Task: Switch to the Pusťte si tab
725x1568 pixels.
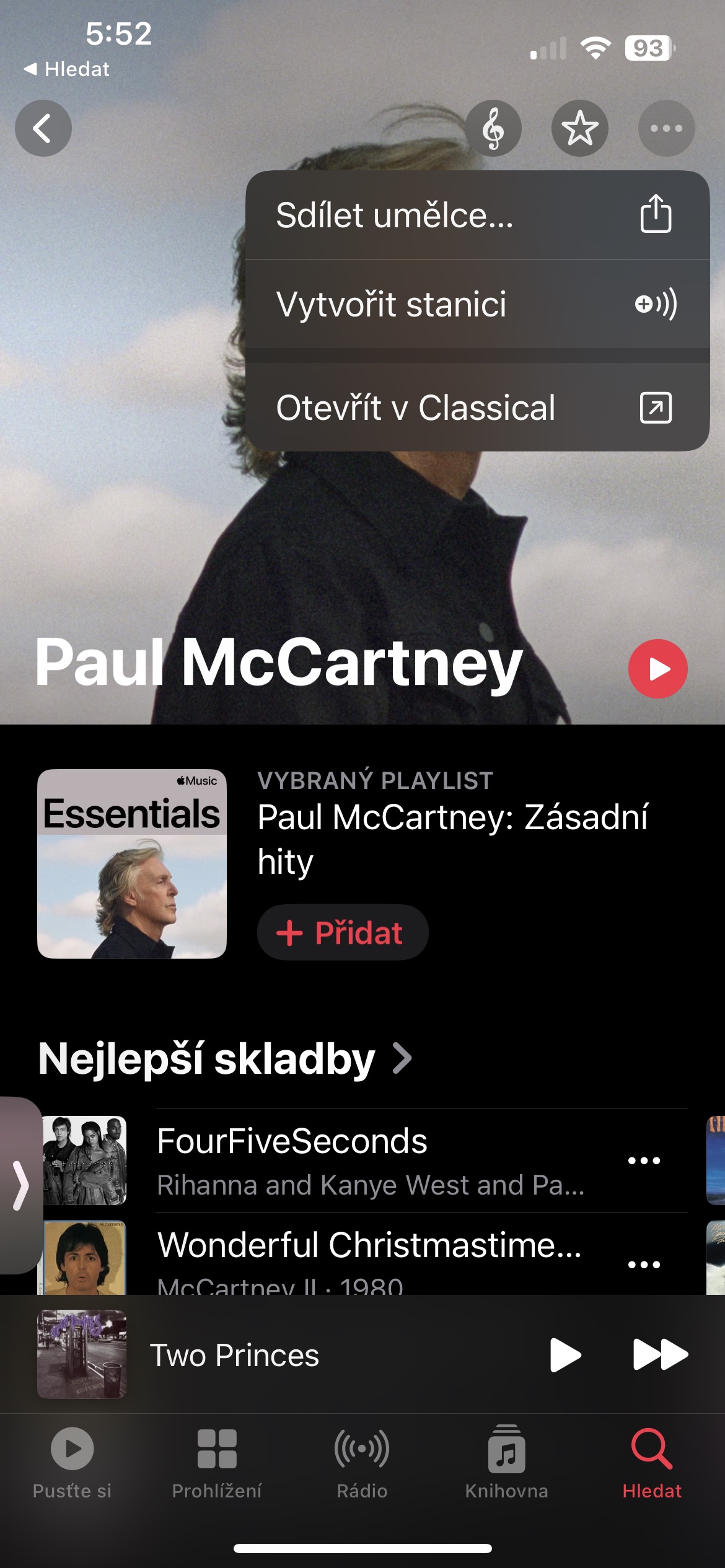Action: 72,1463
